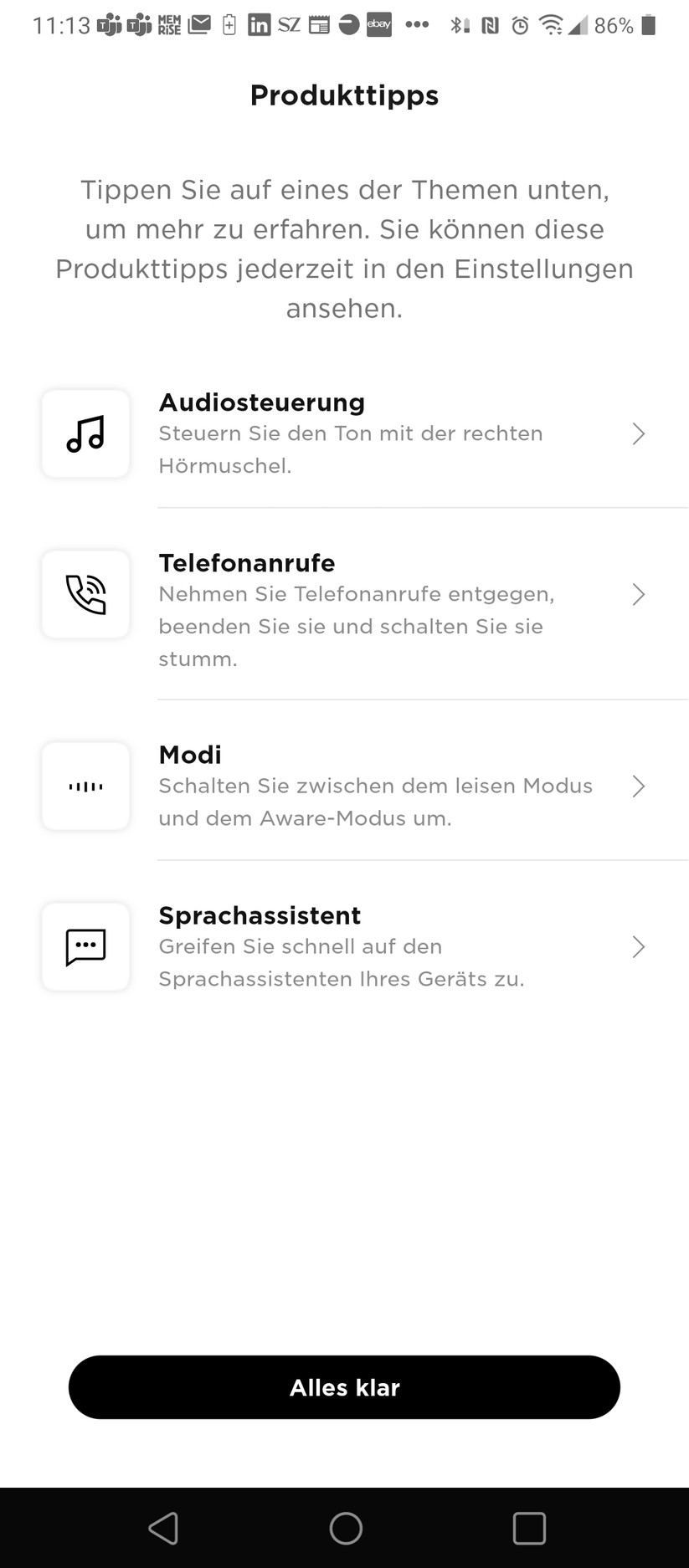
Task: Click the Produkttipps heading
Action: 344,95
